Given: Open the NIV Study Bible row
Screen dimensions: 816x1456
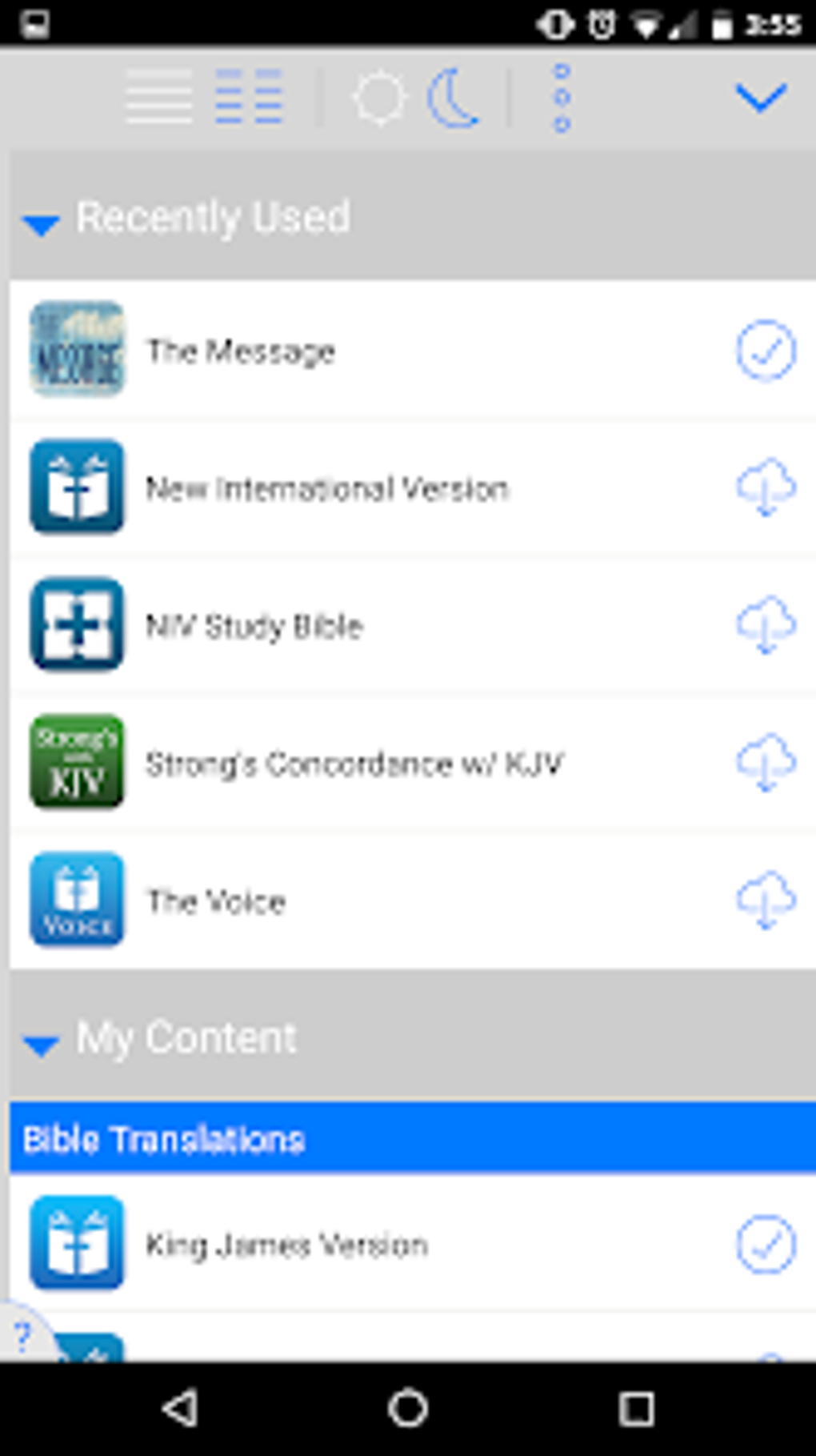Looking at the screenshot, I should [254, 626].
